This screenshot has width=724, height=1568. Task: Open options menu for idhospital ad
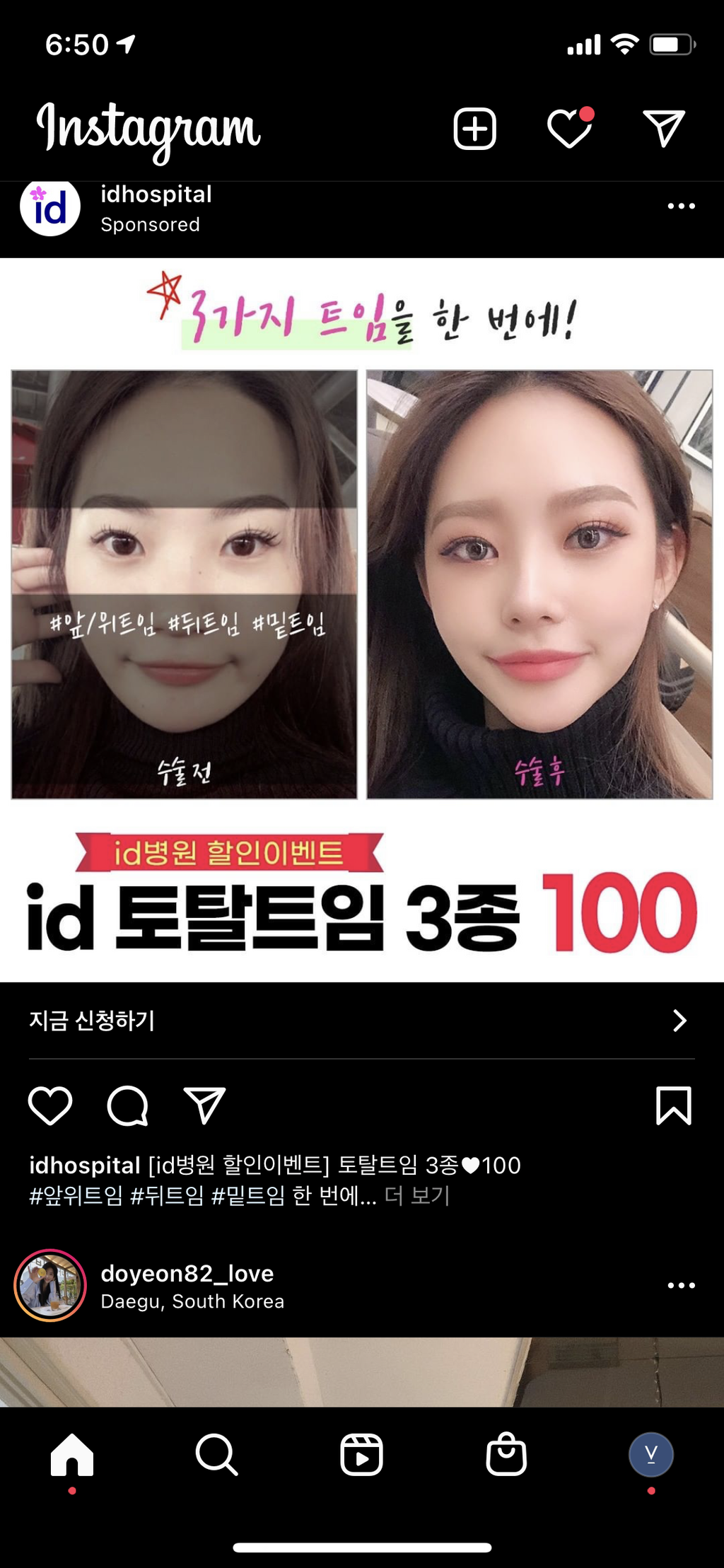[681, 206]
